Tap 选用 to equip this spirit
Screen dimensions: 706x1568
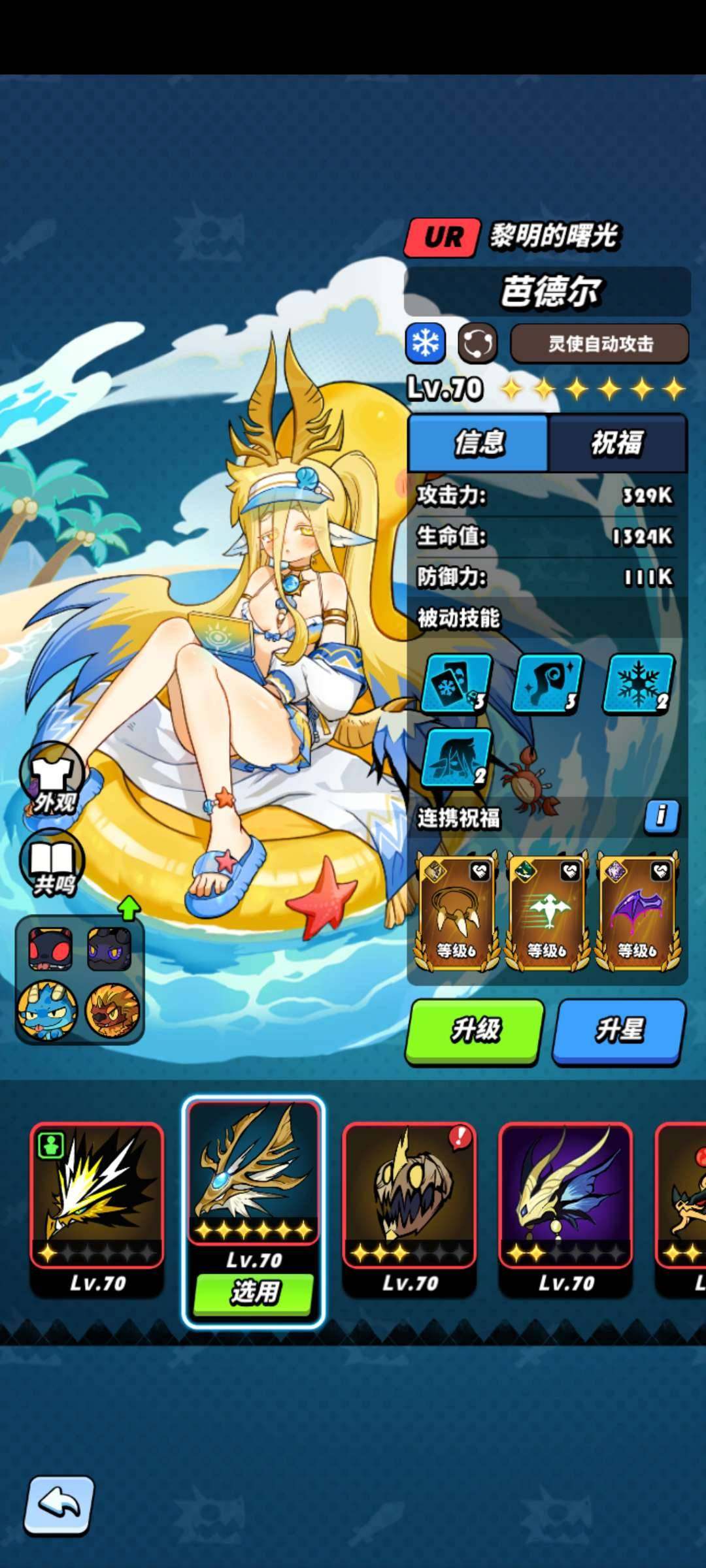[254, 1292]
